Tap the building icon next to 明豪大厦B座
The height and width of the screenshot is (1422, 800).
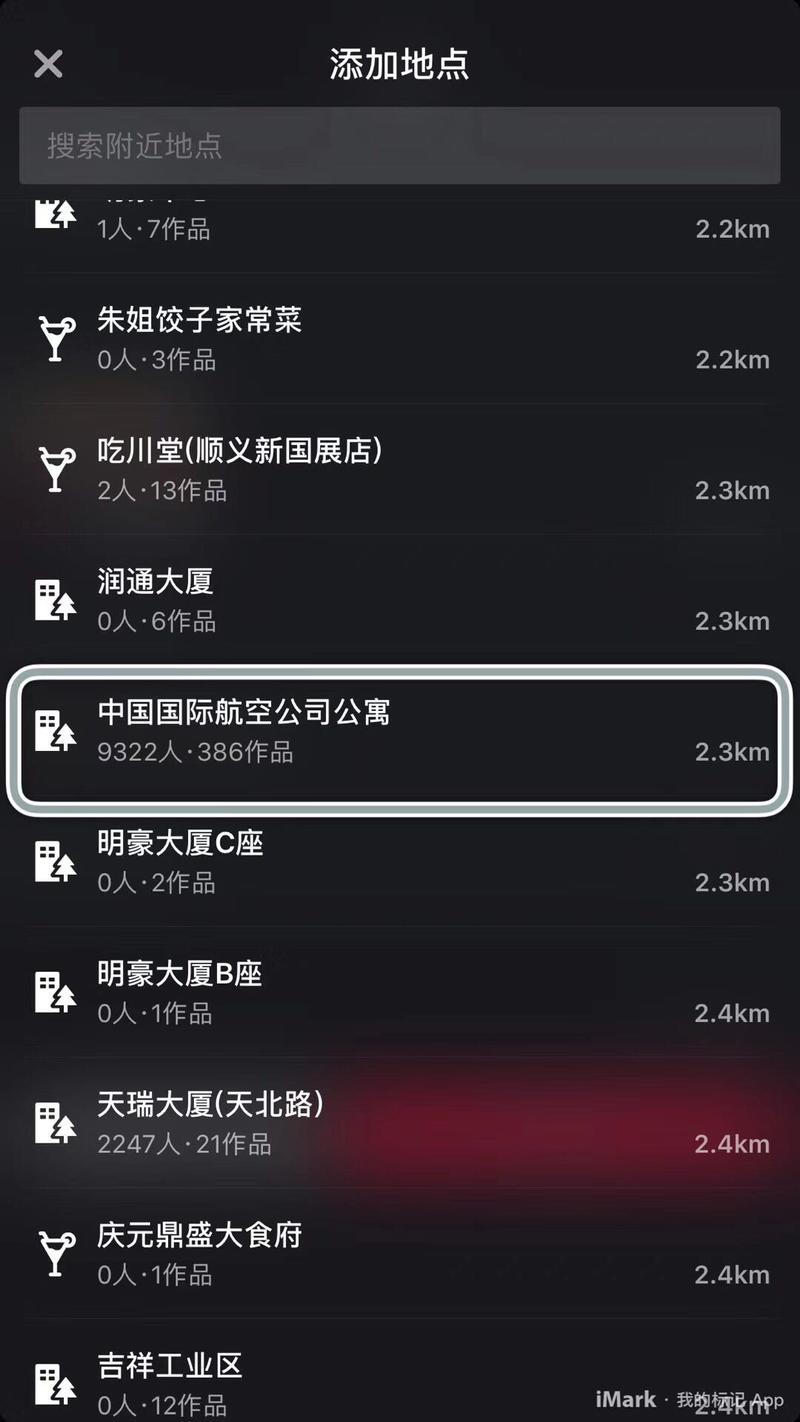click(x=55, y=992)
